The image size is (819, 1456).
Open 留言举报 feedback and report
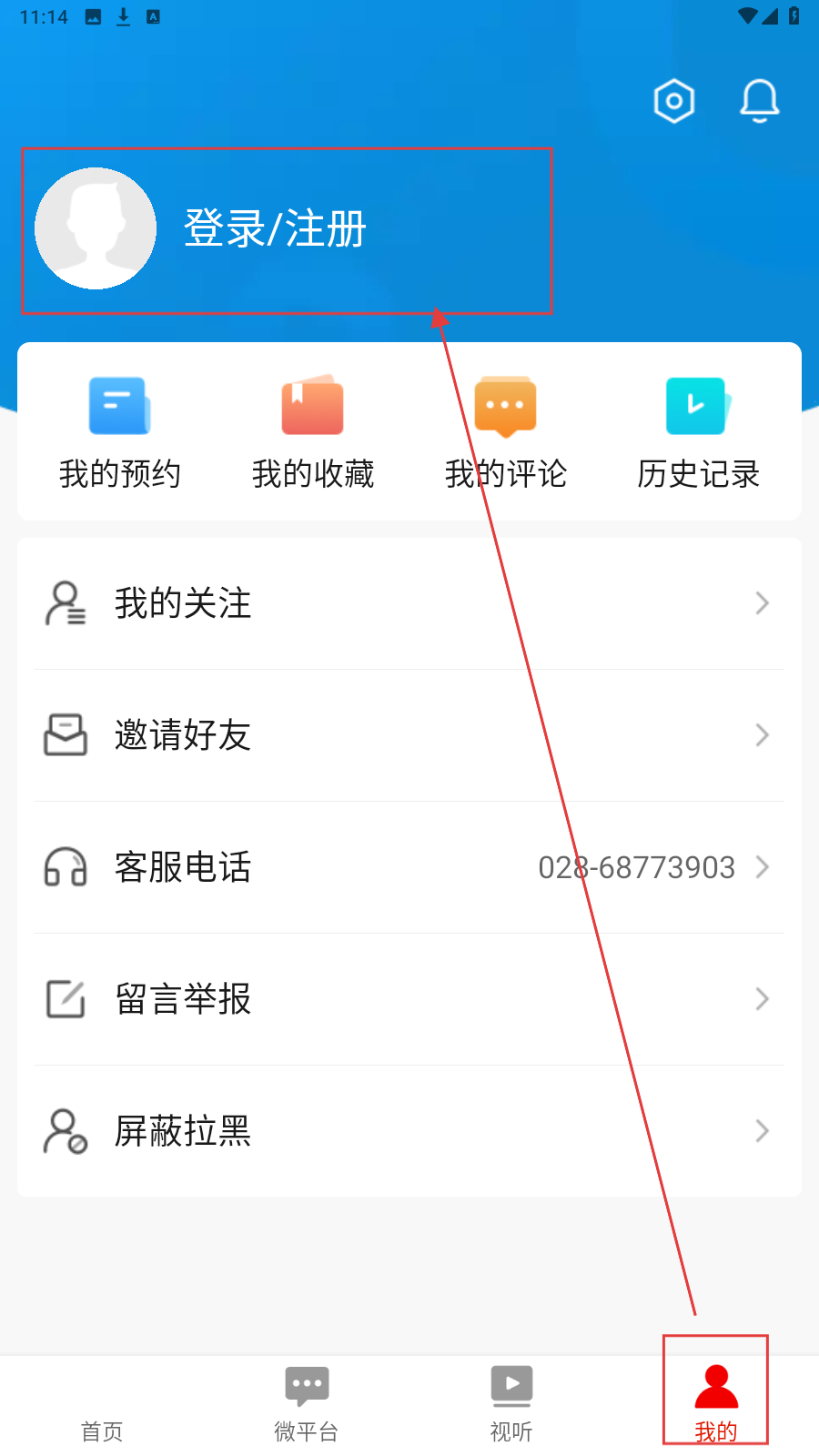(x=409, y=999)
